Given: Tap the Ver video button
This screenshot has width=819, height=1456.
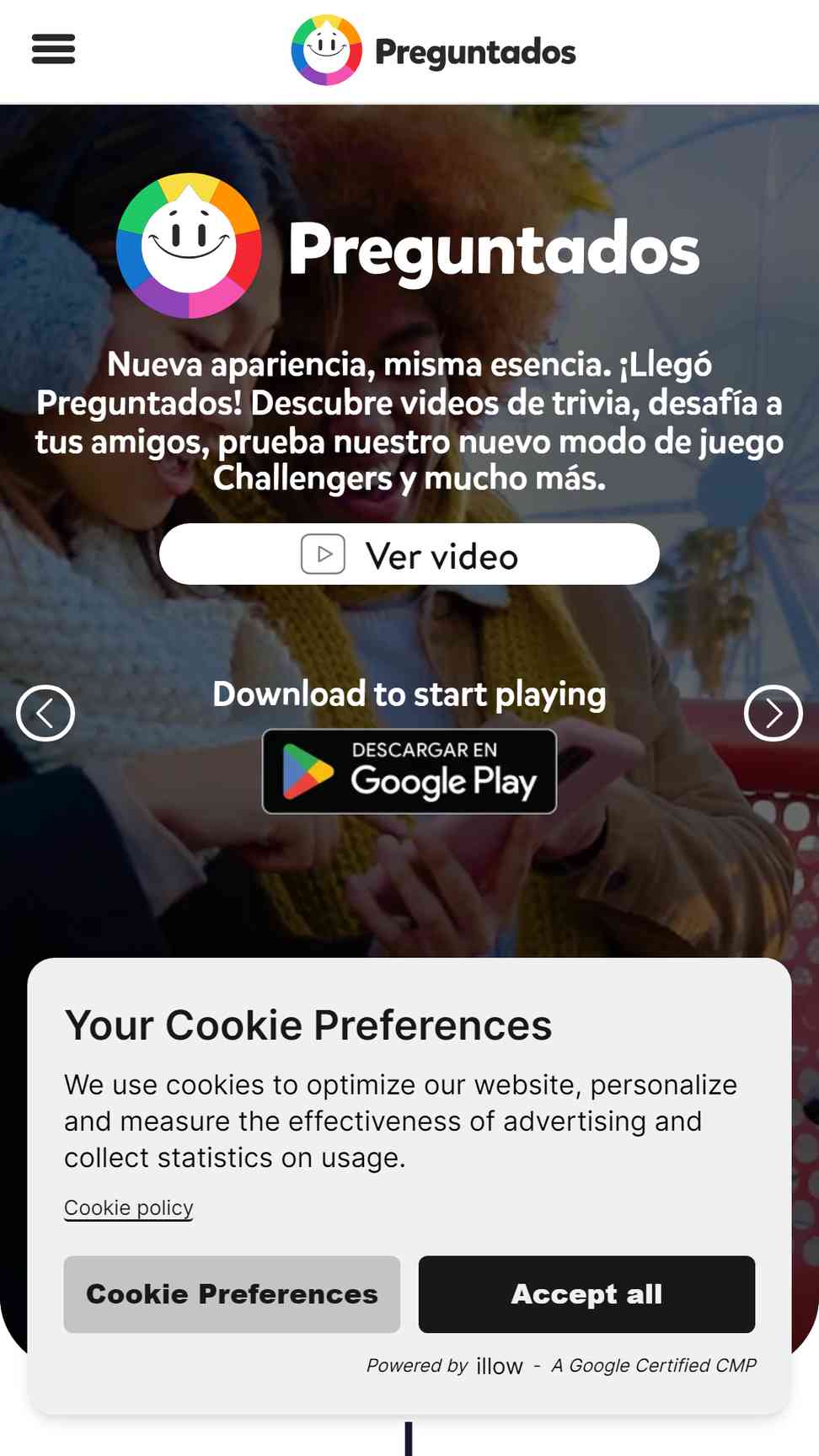Looking at the screenshot, I should [409, 554].
